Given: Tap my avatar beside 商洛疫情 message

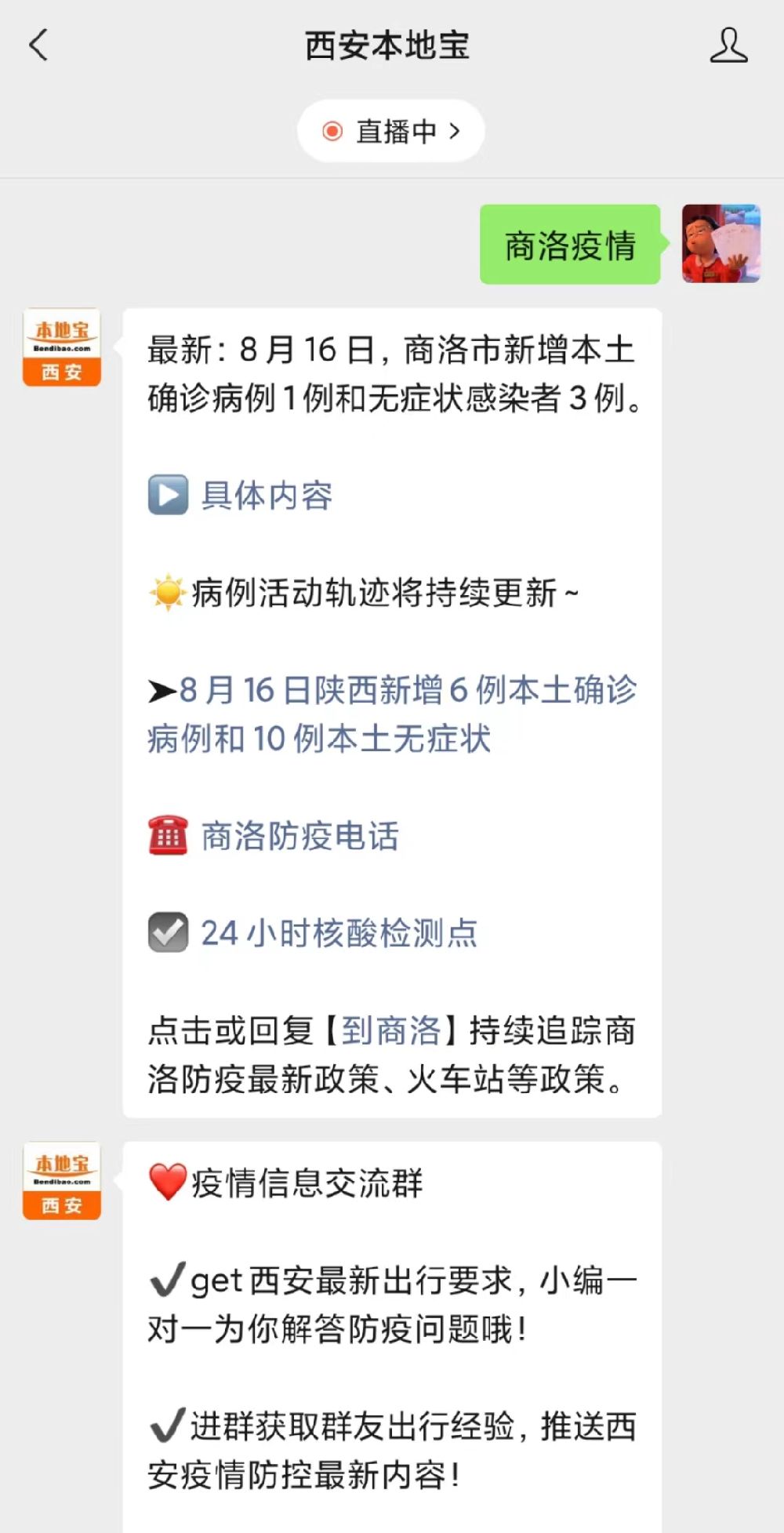Looking at the screenshot, I should click(720, 244).
